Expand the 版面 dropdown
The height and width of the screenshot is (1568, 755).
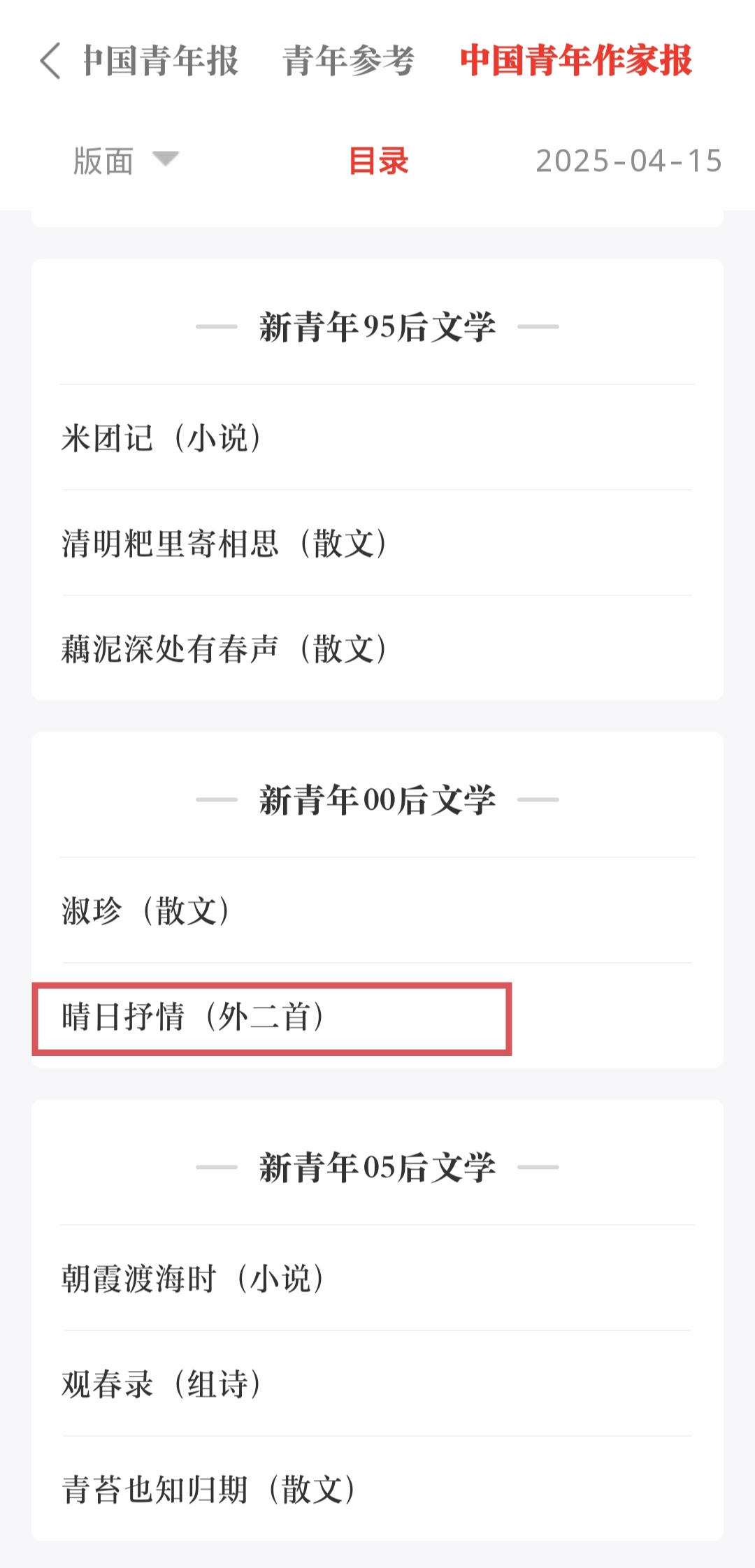126,161
